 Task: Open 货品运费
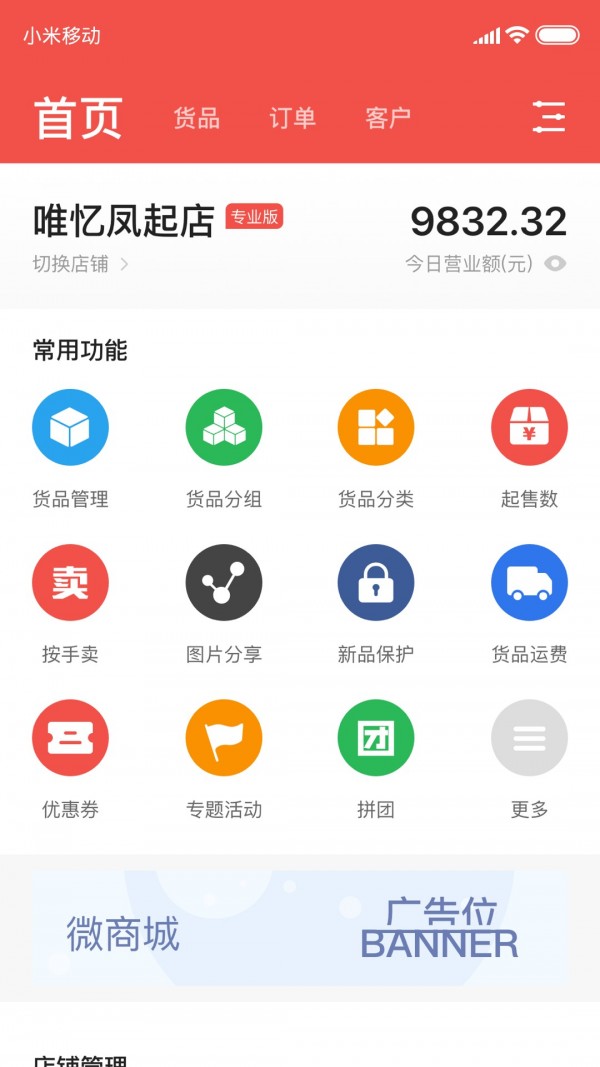[x=529, y=604]
